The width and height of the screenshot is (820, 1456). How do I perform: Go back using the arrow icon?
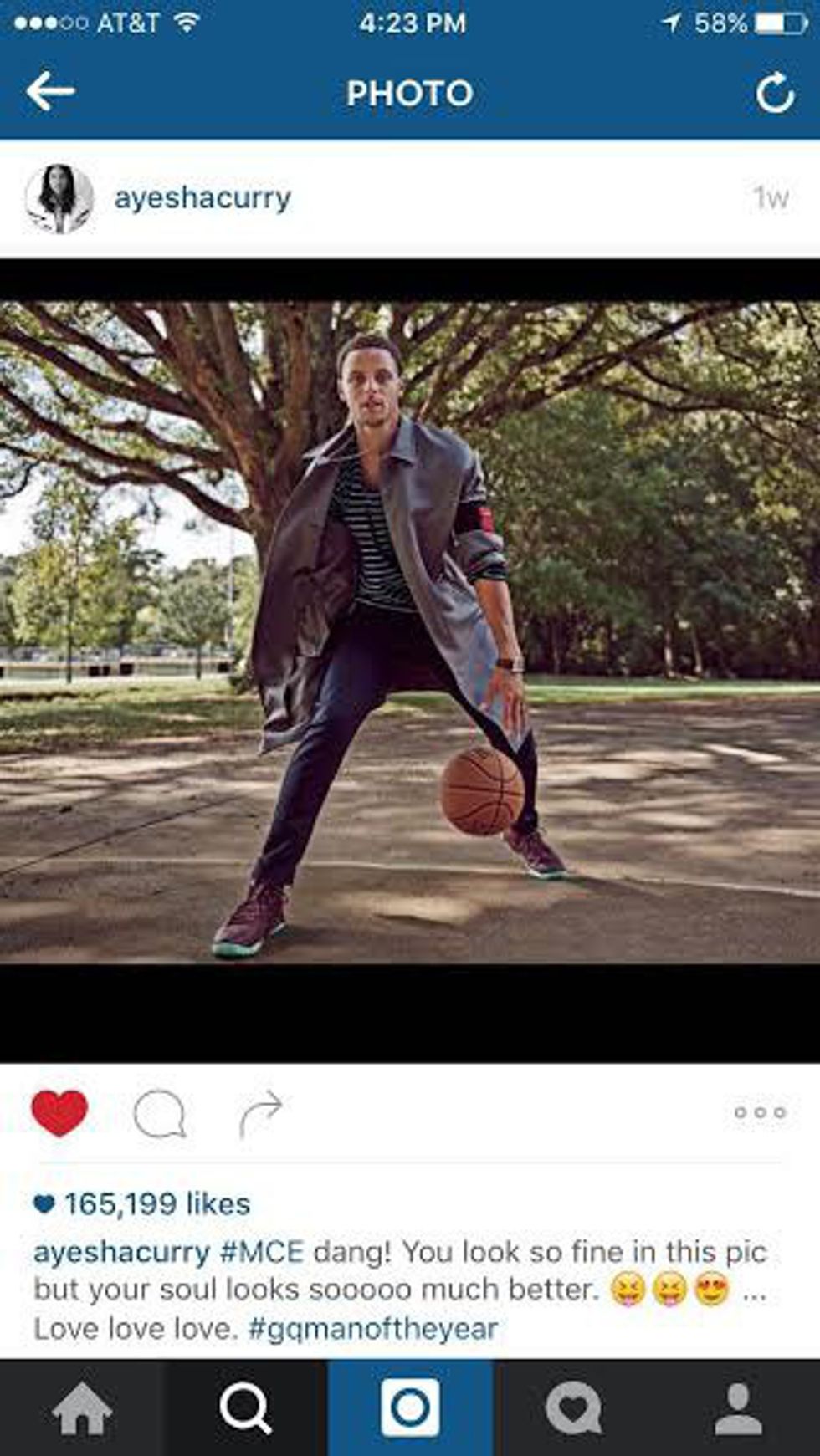coord(50,92)
